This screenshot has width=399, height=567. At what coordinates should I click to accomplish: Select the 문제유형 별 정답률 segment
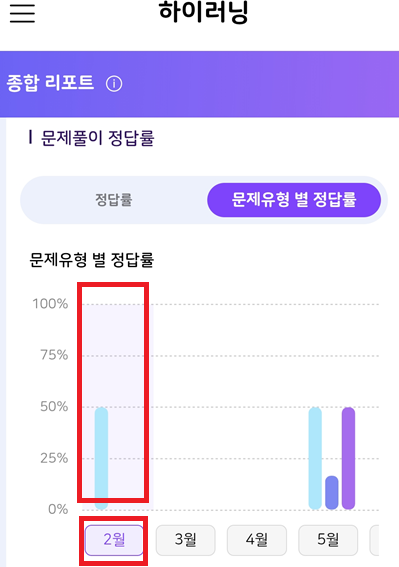tap(294, 200)
